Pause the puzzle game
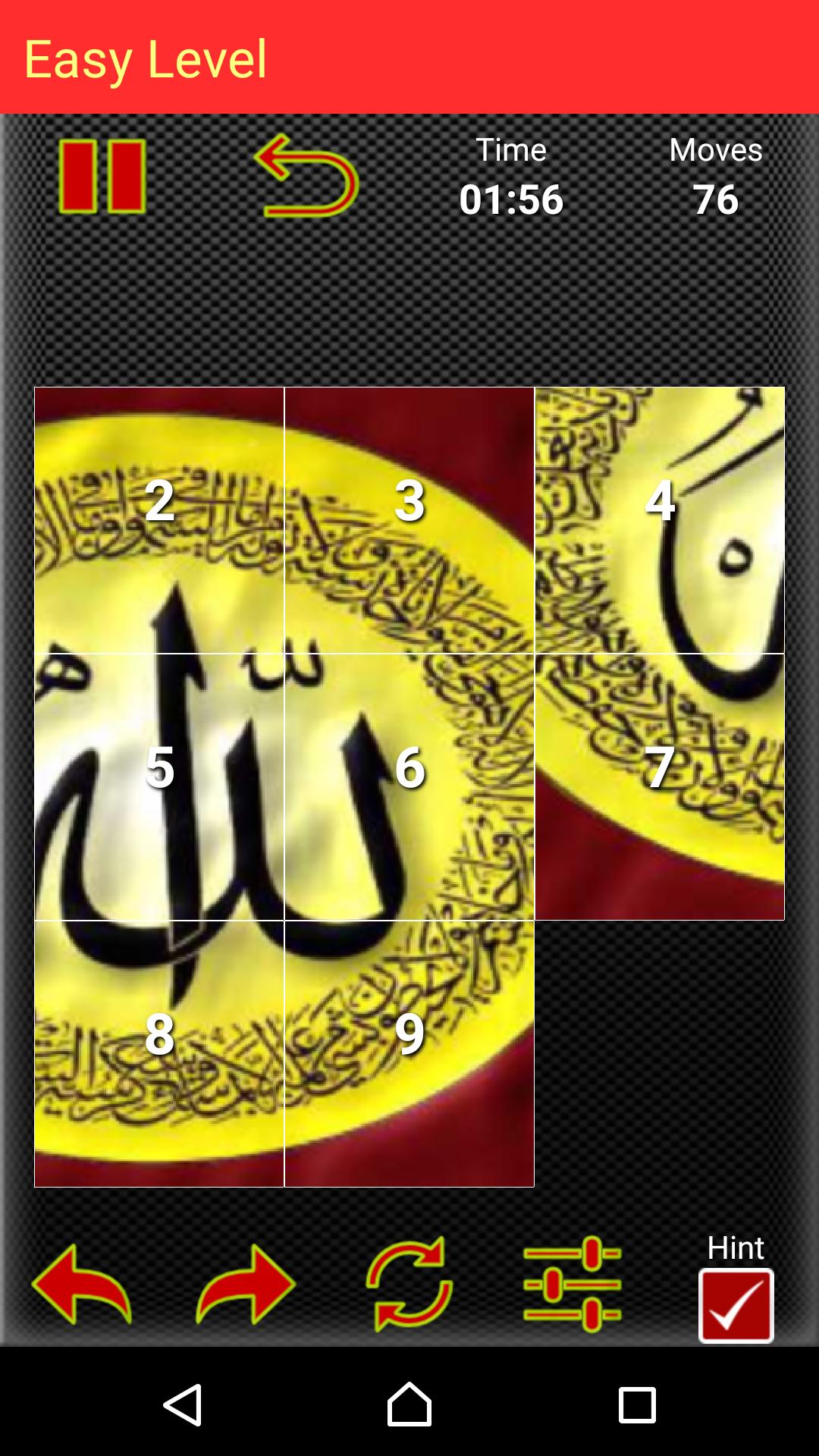 pos(102,176)
